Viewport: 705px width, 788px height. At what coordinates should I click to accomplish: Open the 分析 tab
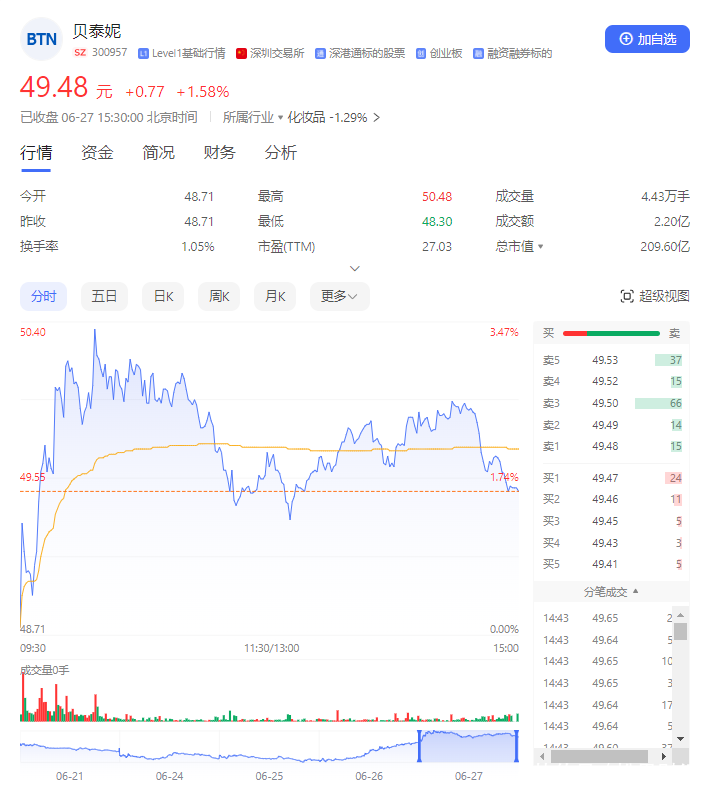point(281,153)
